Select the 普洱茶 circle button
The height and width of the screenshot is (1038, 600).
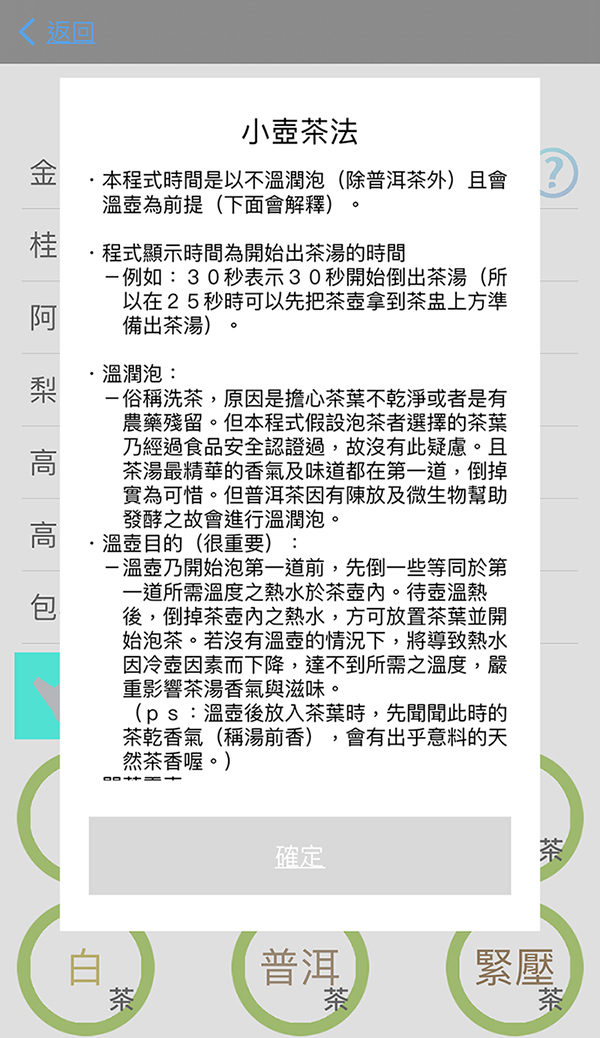pyautogui.click(x=300, y=970)
